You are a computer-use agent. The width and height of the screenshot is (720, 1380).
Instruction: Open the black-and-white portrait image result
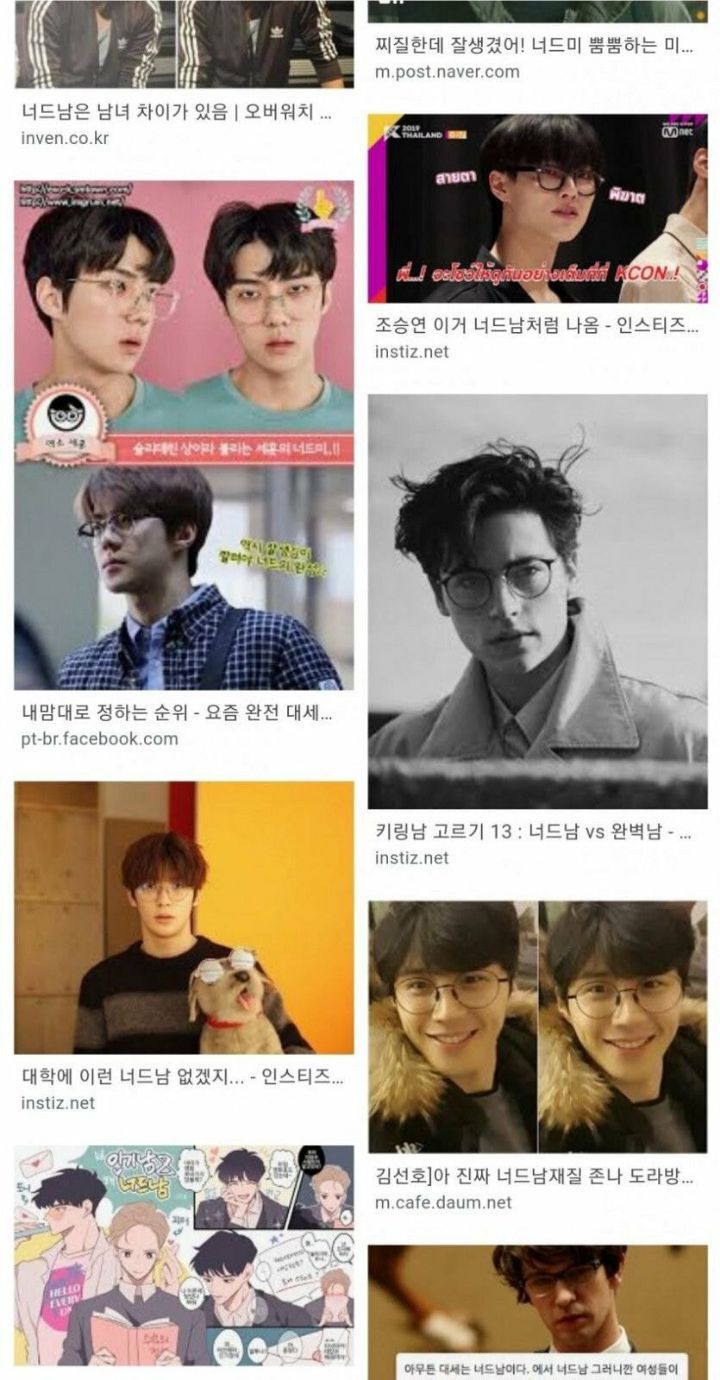(x=537, y=601)
